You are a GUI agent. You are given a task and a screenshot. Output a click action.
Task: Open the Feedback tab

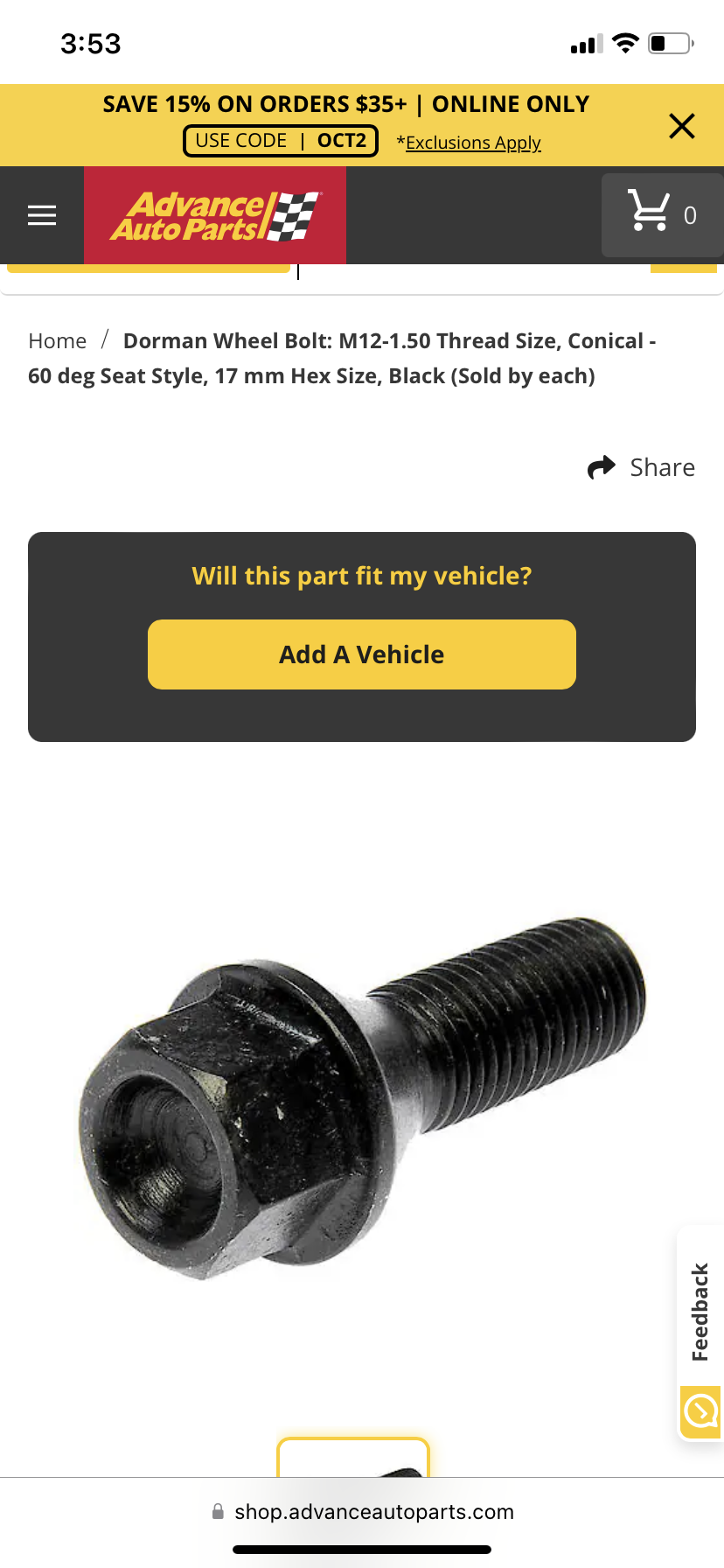pos(700,1311)
